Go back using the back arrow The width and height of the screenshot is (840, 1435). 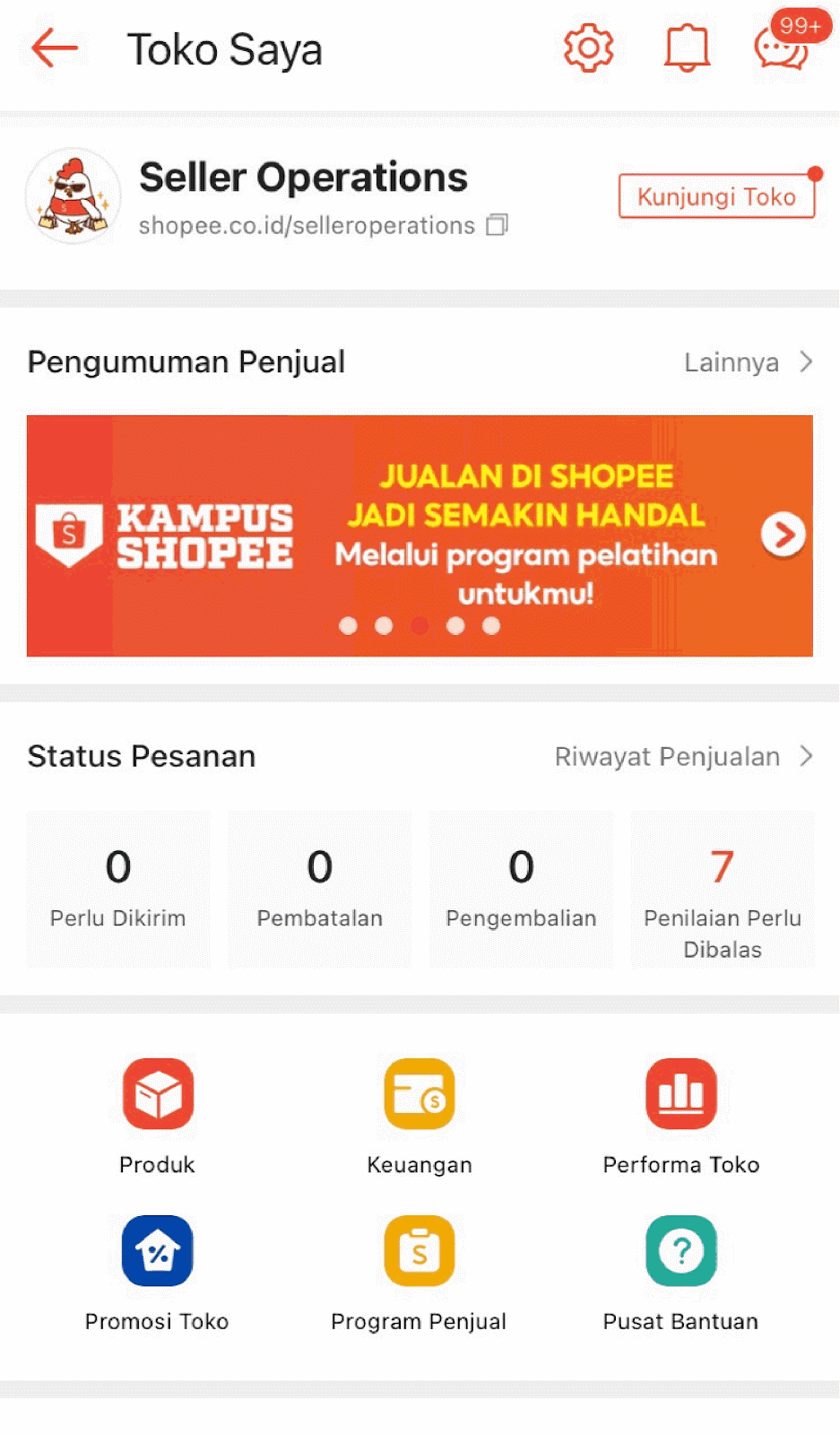coord(53,48)
